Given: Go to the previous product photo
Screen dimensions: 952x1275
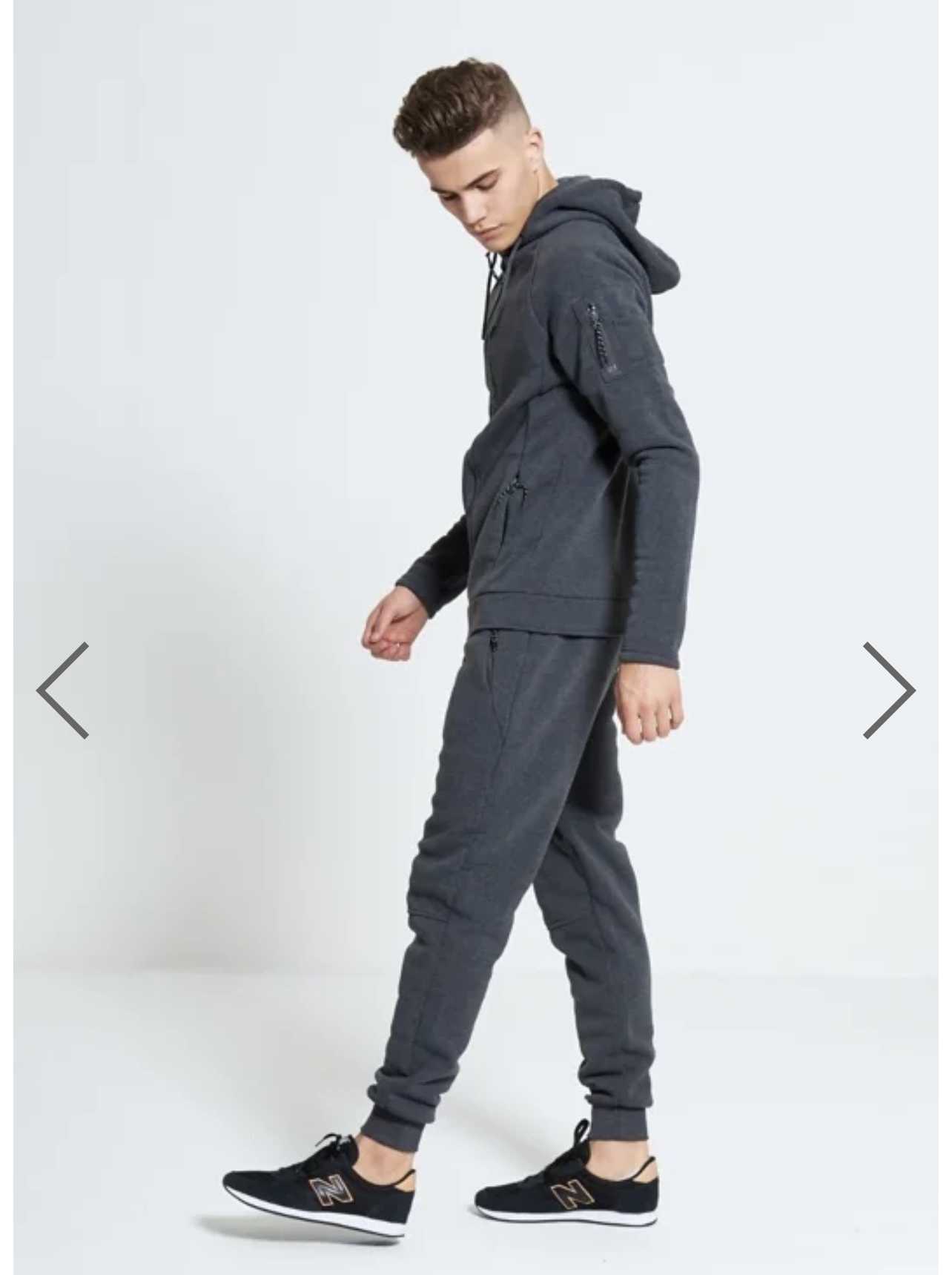Looking at the screenshot, I should [63, 691].
